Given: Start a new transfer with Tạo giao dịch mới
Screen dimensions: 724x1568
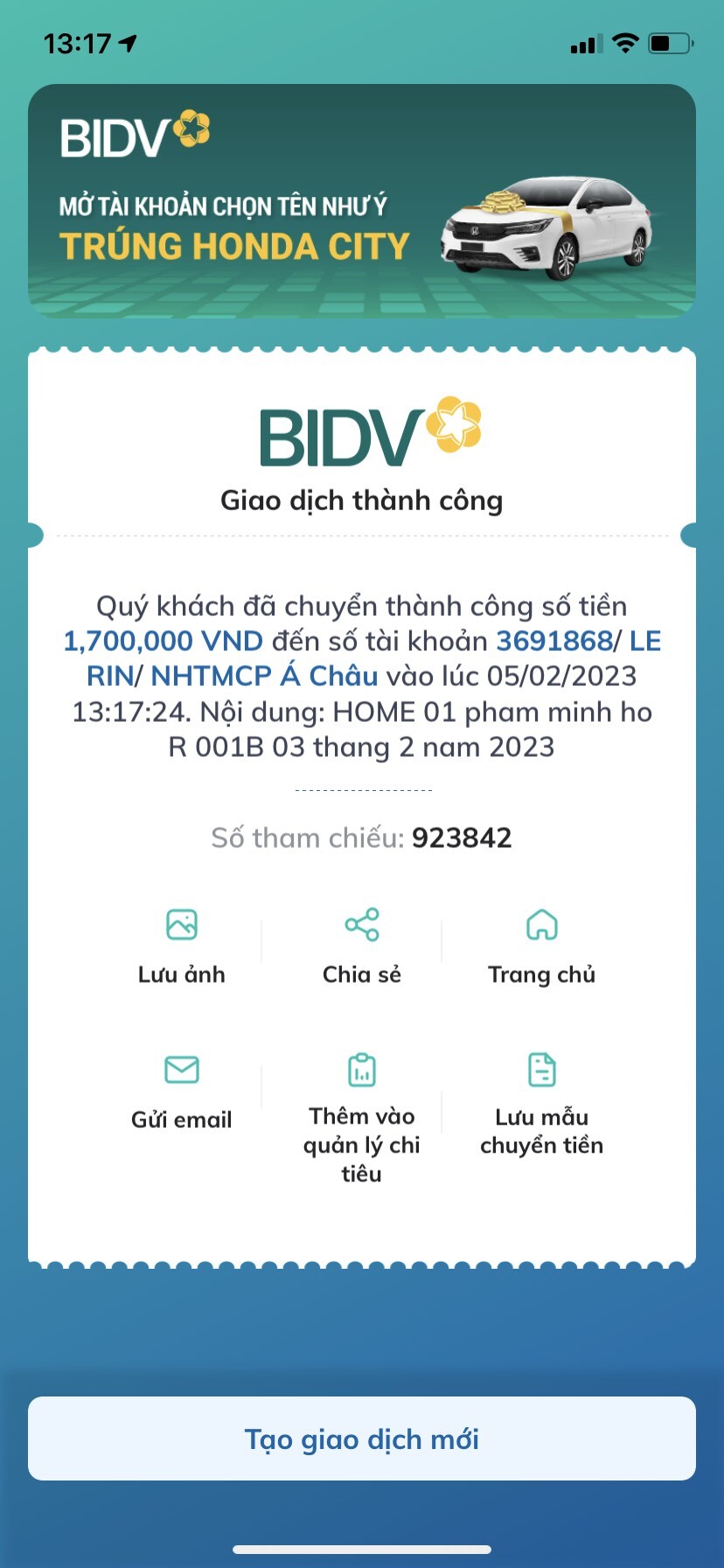Looking at the screenshot, I should (x=362, y=1438).
